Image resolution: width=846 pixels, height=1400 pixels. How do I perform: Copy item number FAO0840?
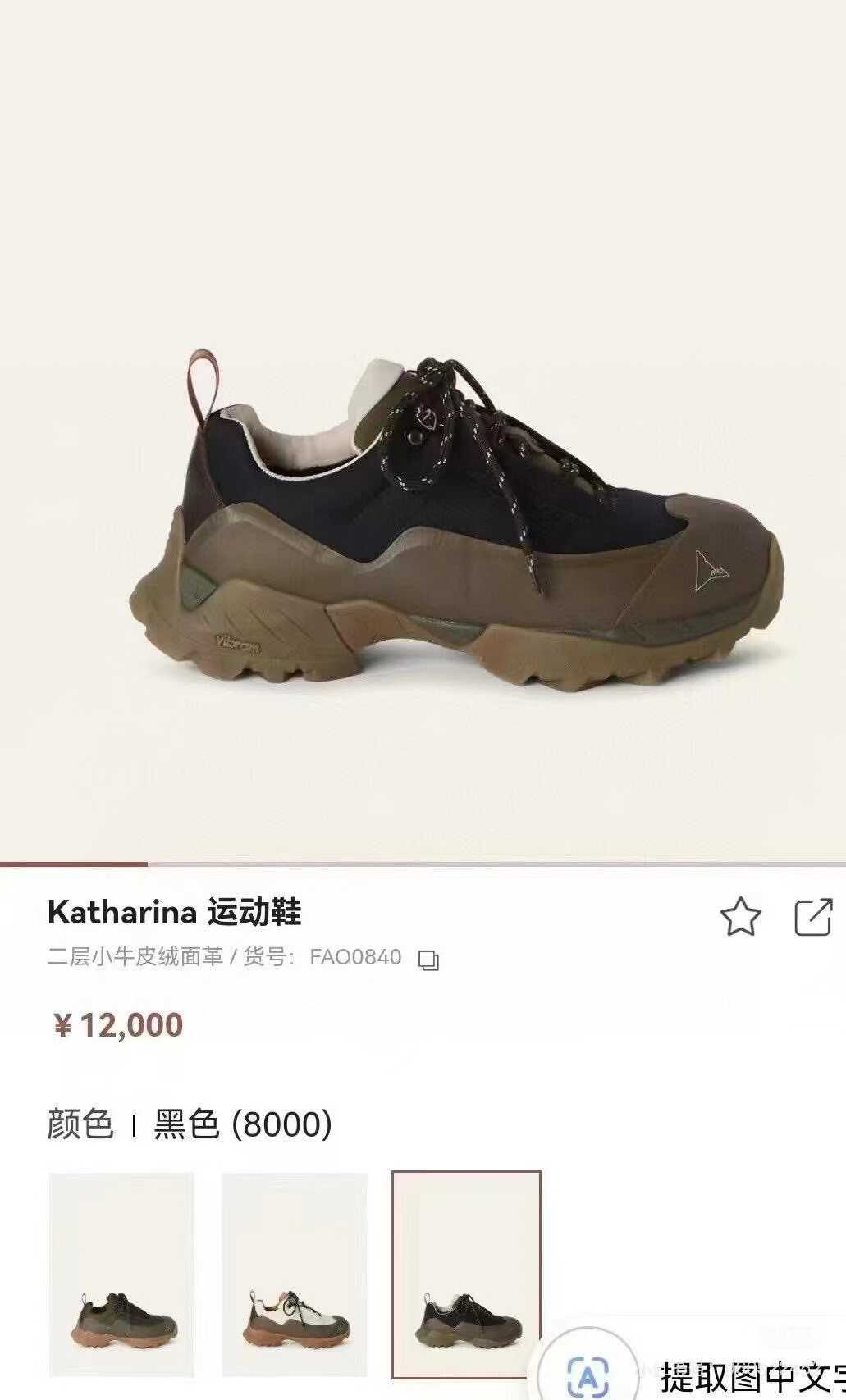428,960
